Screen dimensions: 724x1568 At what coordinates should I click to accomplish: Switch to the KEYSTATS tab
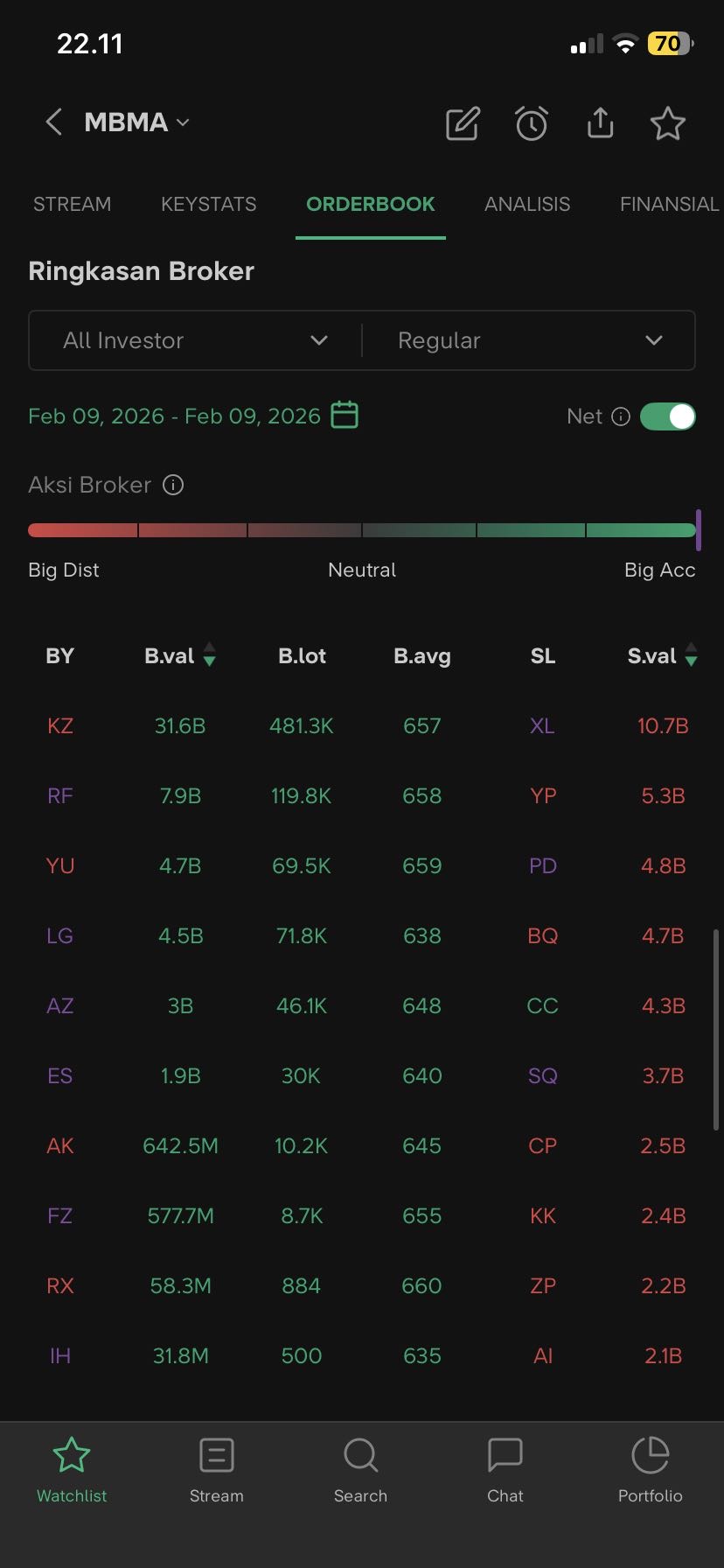click(208, 204)
